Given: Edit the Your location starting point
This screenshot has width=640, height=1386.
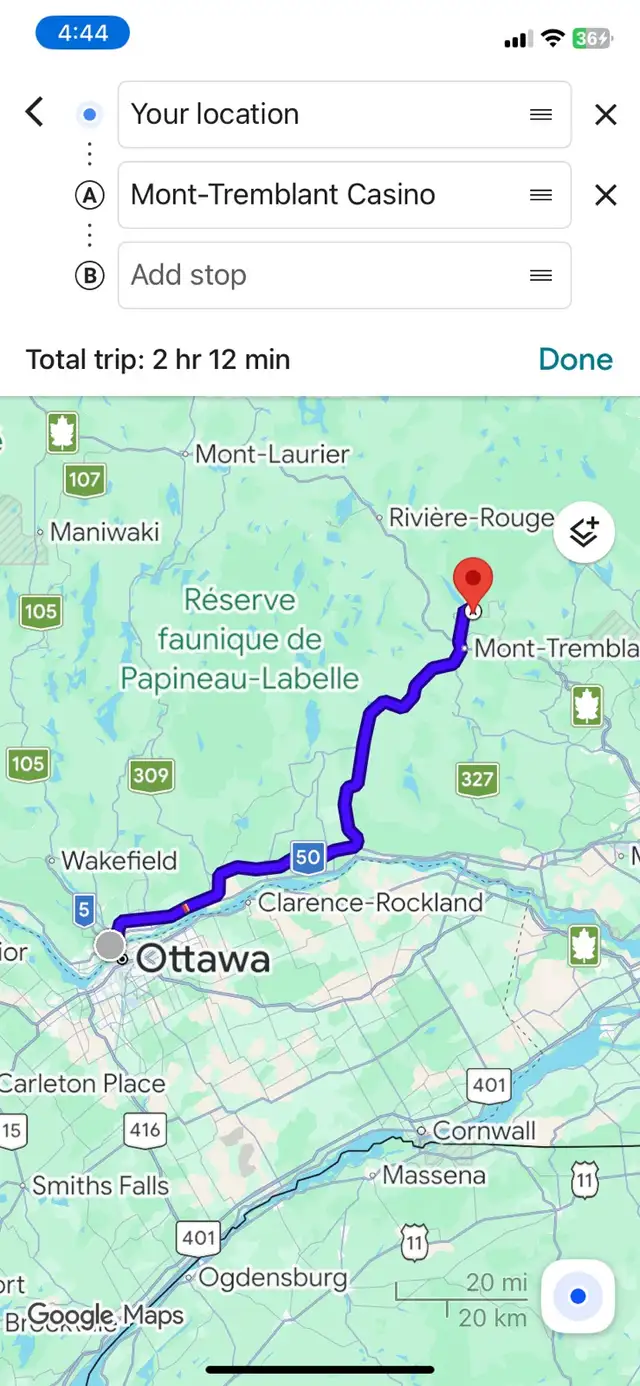Looking at the screenshot, I should pyautogui.click(x=344, y=115).
